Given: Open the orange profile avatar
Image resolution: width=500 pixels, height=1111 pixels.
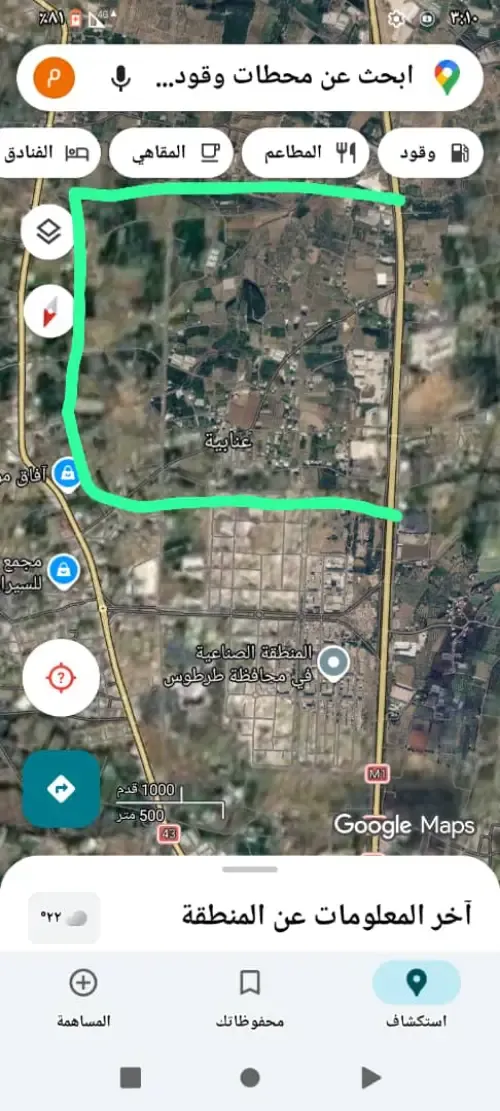Looking at the screenshot, I should [x=54, y=77].
